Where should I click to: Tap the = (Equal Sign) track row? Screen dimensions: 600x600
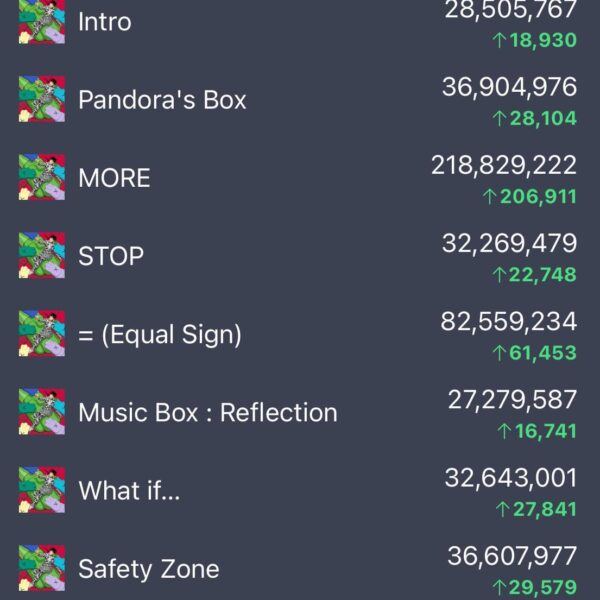pyautogui.click(x=160, y=334)
